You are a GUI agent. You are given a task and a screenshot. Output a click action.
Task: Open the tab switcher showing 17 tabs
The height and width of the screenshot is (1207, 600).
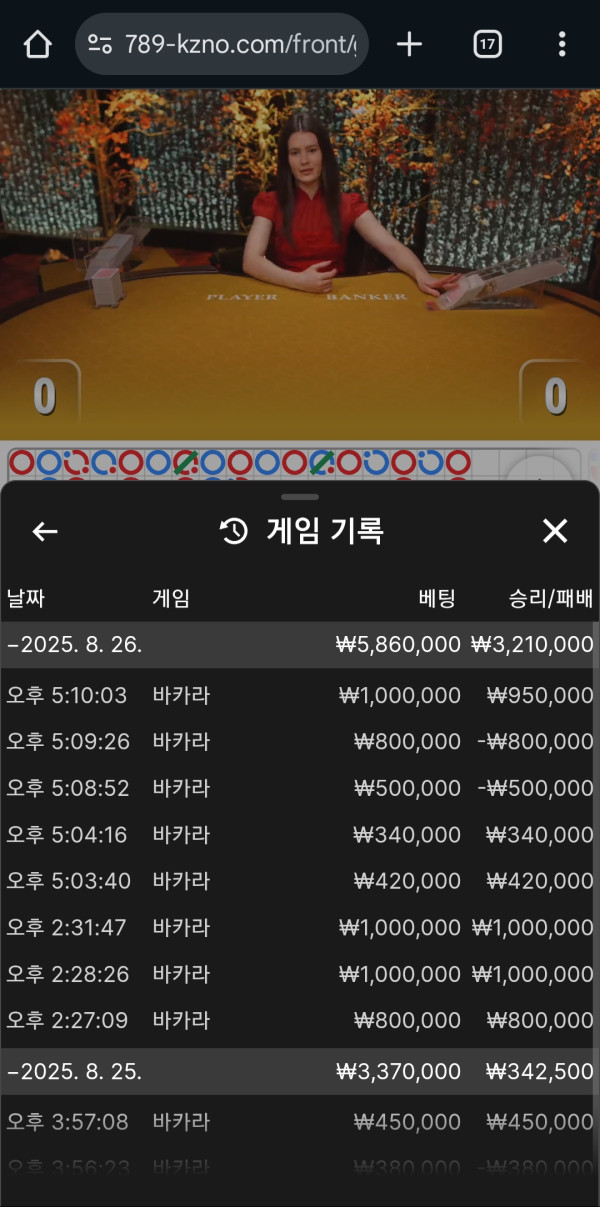click(x=487, y=44)
